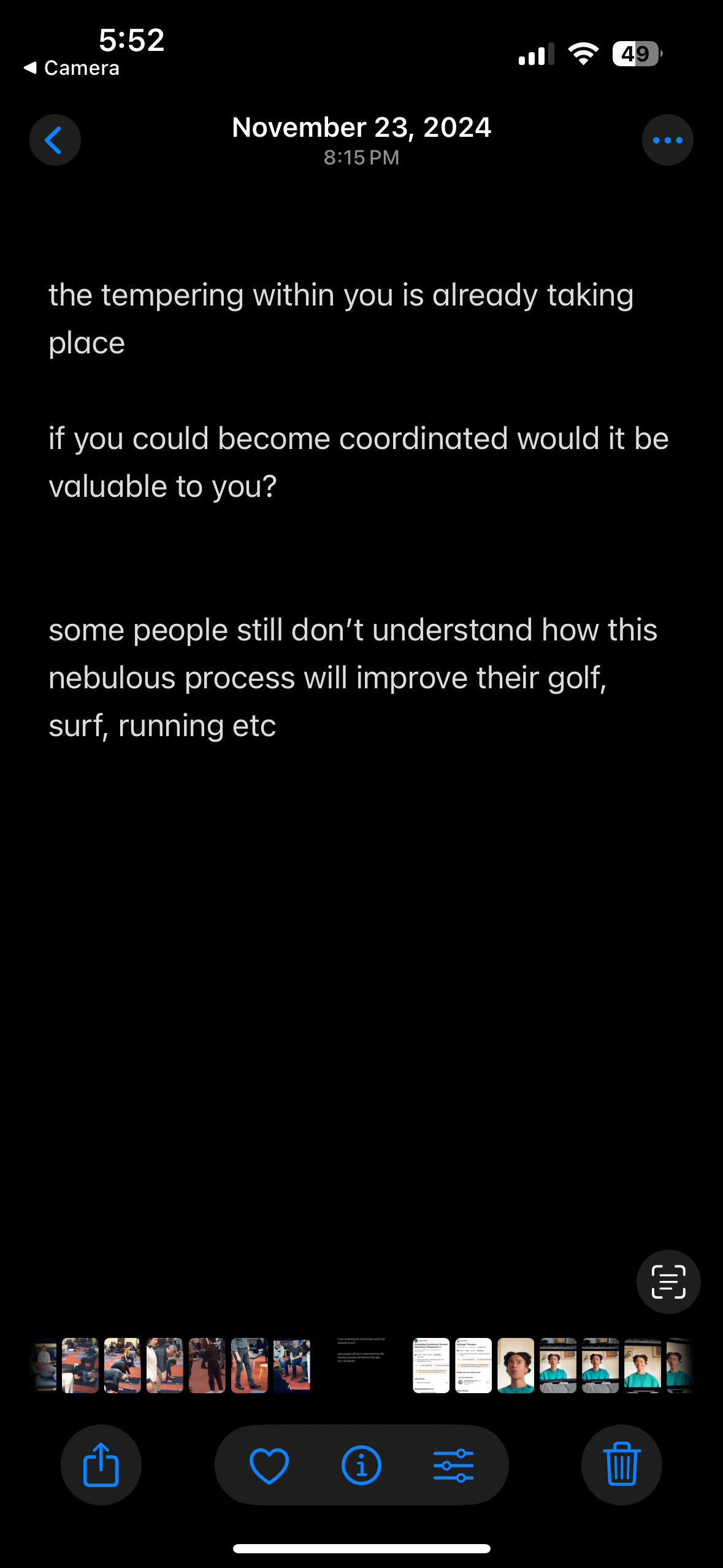This screenshot has height=1568, width=723.
Task: Open the portrait thumbnail with beige background
Action: point(515,1366)
